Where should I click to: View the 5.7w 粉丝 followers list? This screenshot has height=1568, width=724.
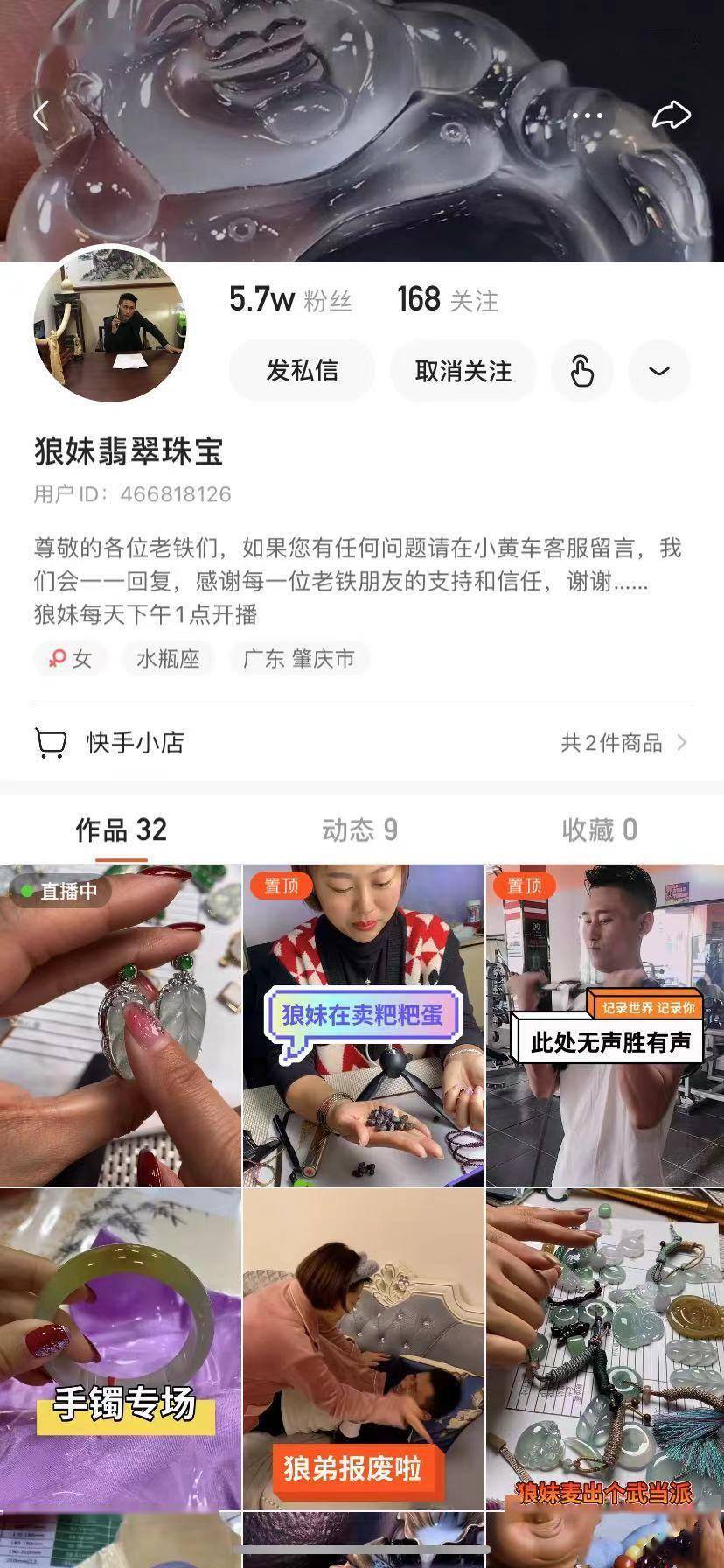tap(290, 300)
